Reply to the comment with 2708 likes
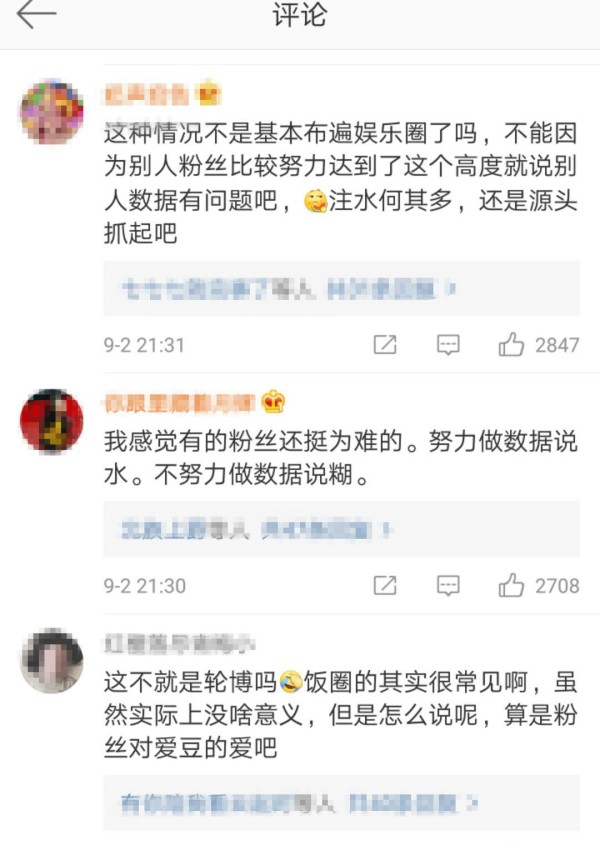600x846 pixels. pyautogui.click(x=448, y=585)
